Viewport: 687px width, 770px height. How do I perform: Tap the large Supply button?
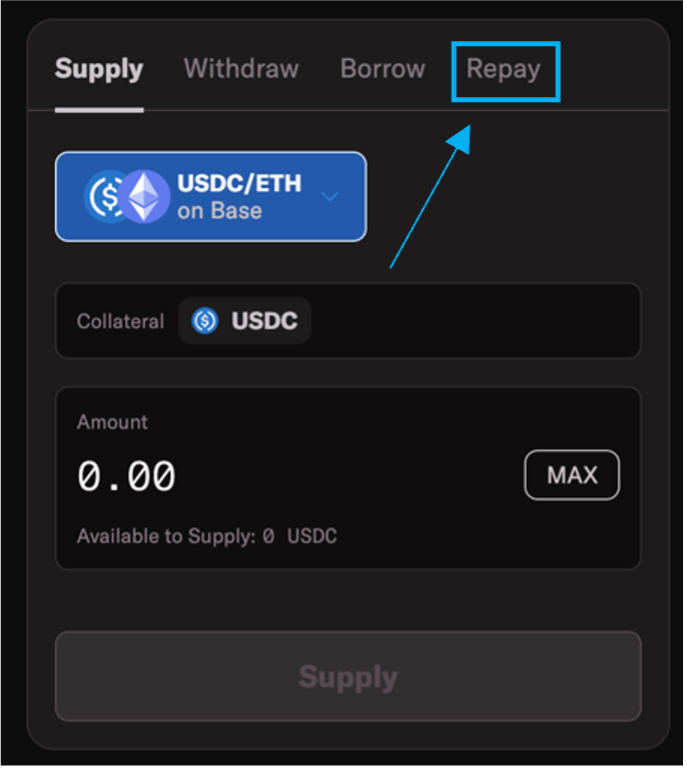tap(347, 676)
